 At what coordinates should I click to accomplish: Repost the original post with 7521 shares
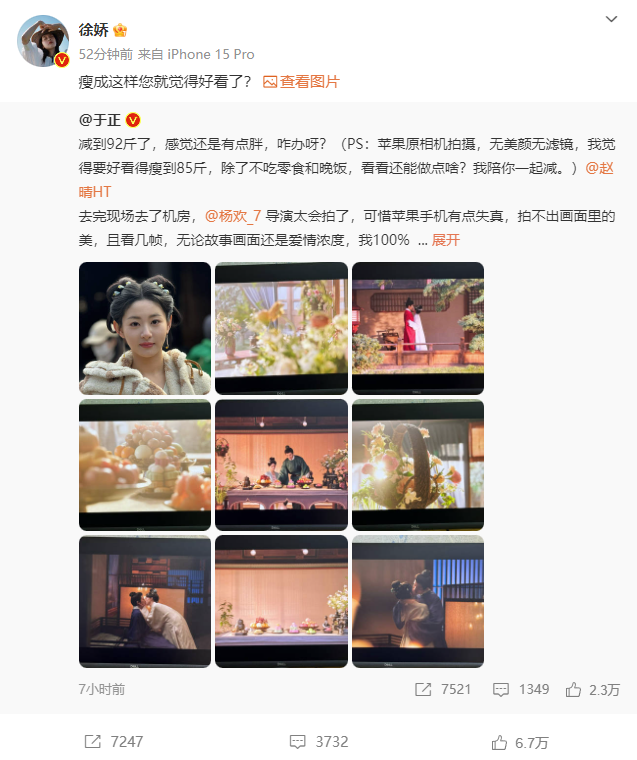pos(441,690)
